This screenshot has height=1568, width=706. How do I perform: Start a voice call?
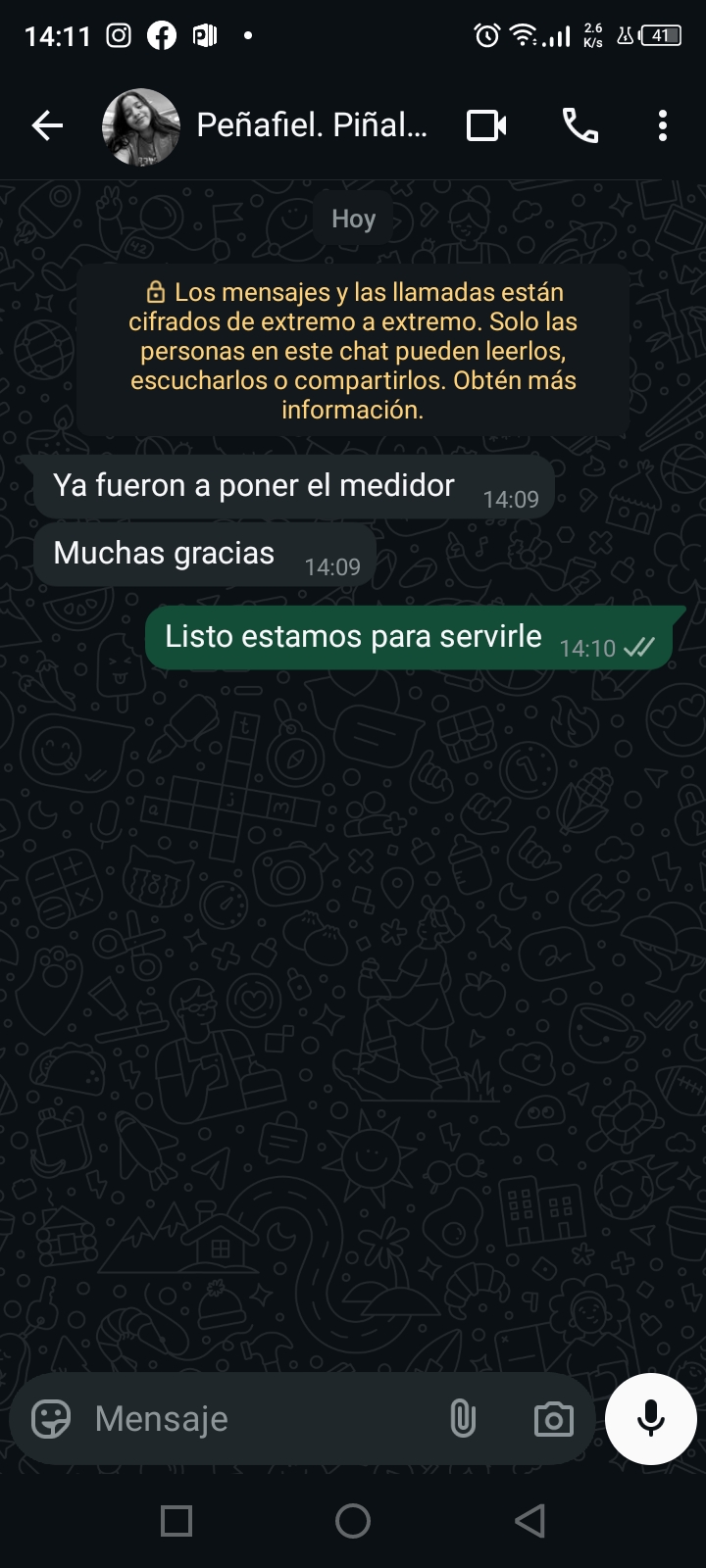point(580,125)
